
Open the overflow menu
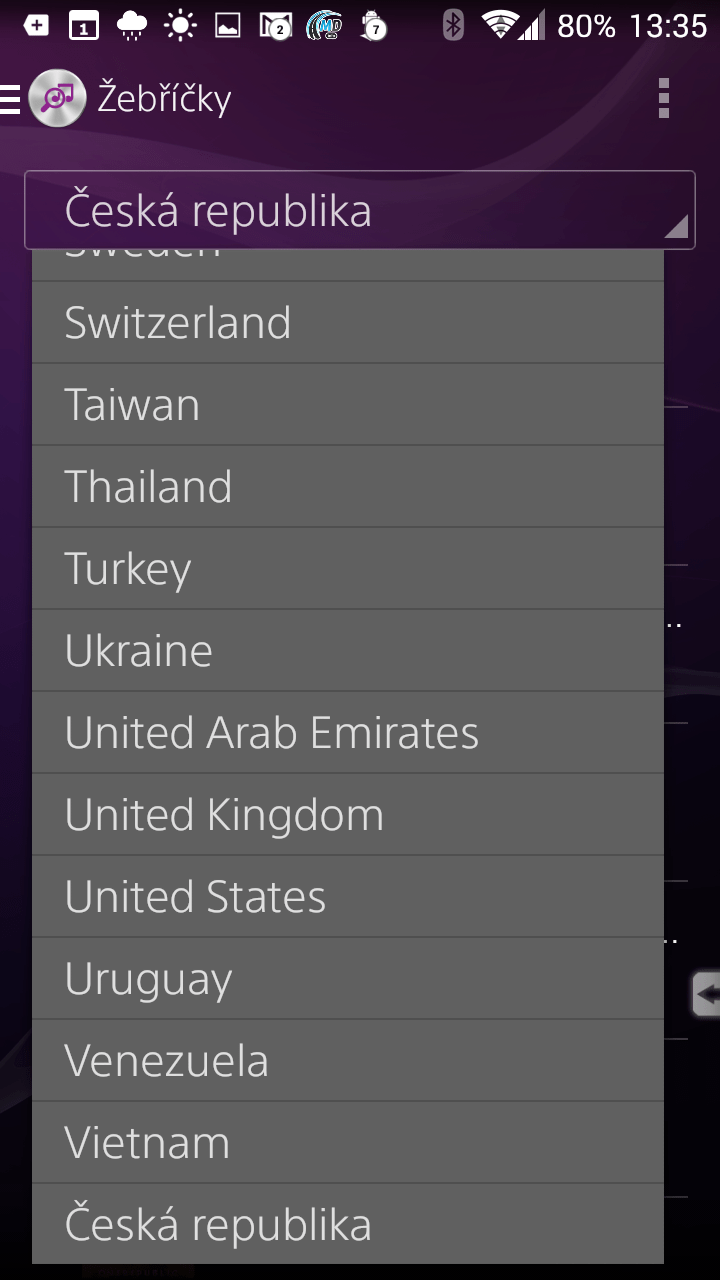pos(663,99)
